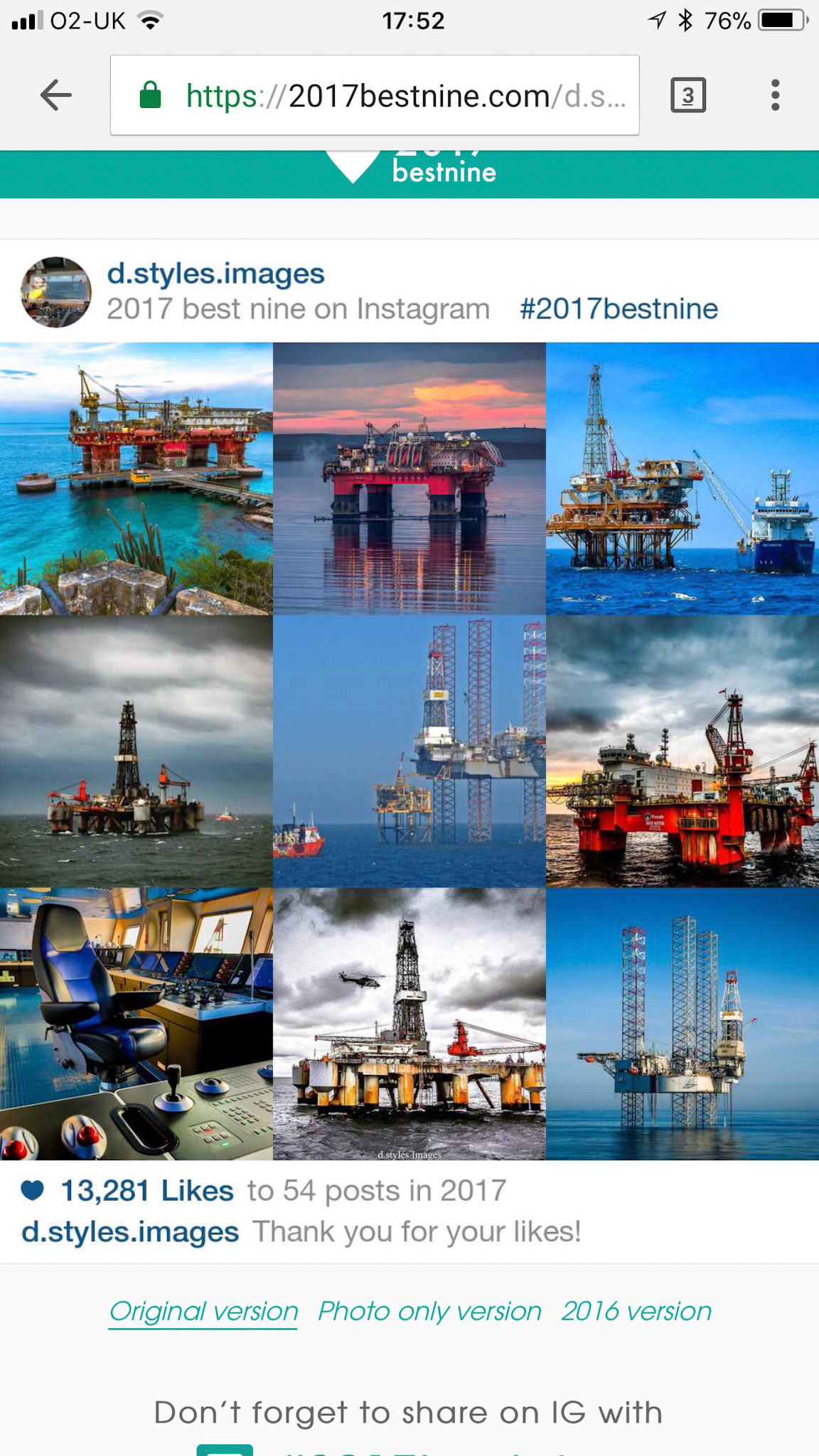Viewport: 819px width, 1456px height.
Task: Open the browser overflow menu
Action: tap(775, 95)
